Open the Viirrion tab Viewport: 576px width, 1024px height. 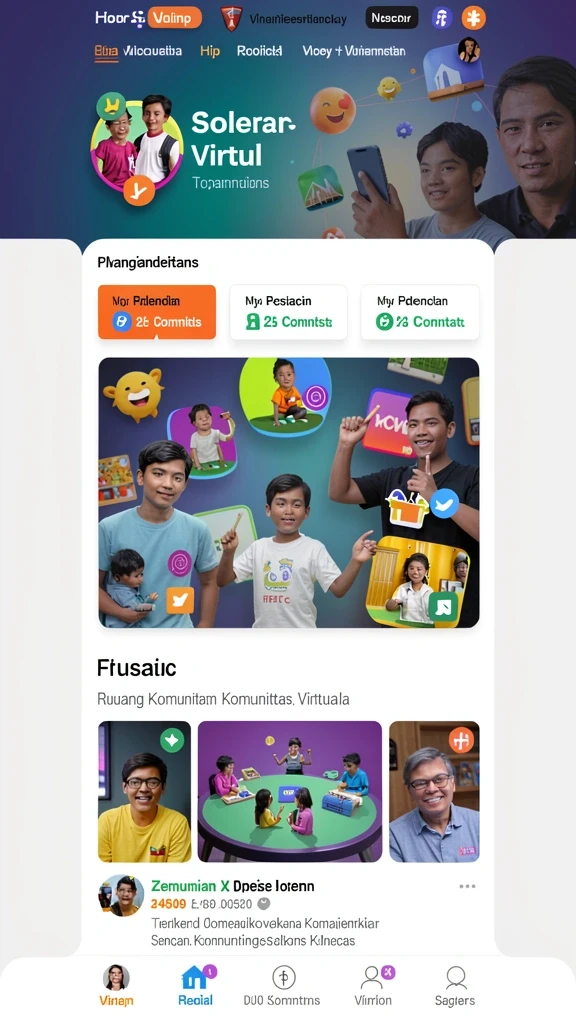[x=374, y=986]
